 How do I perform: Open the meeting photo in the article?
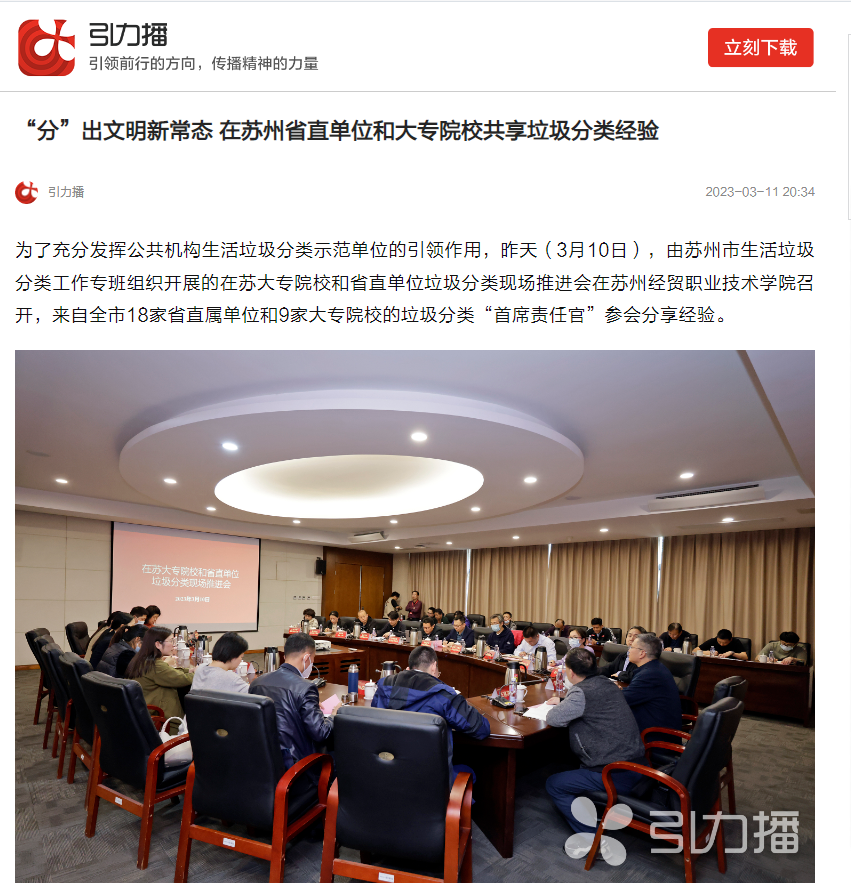[x=414, y=615]
